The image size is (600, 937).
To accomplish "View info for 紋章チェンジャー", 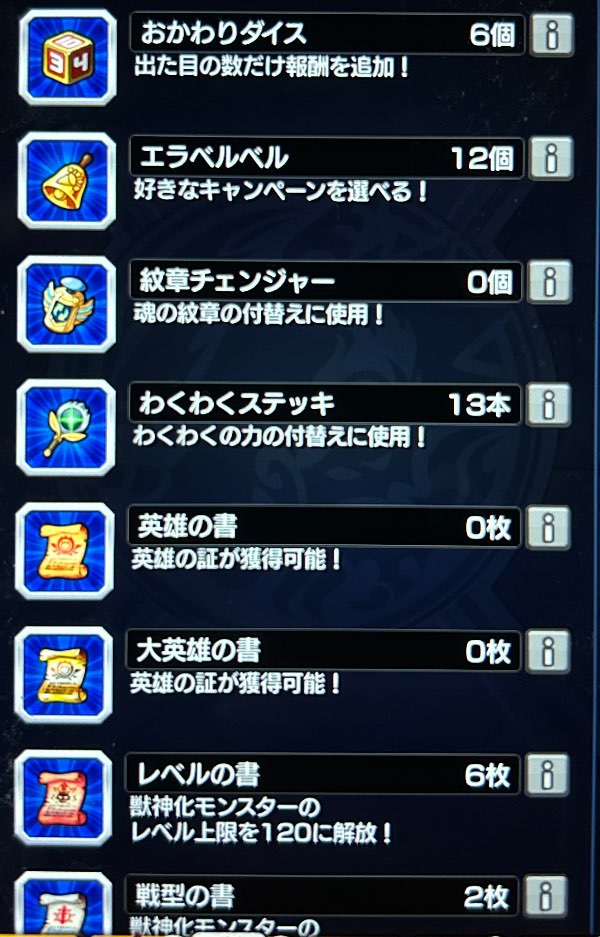I will 550,281.
